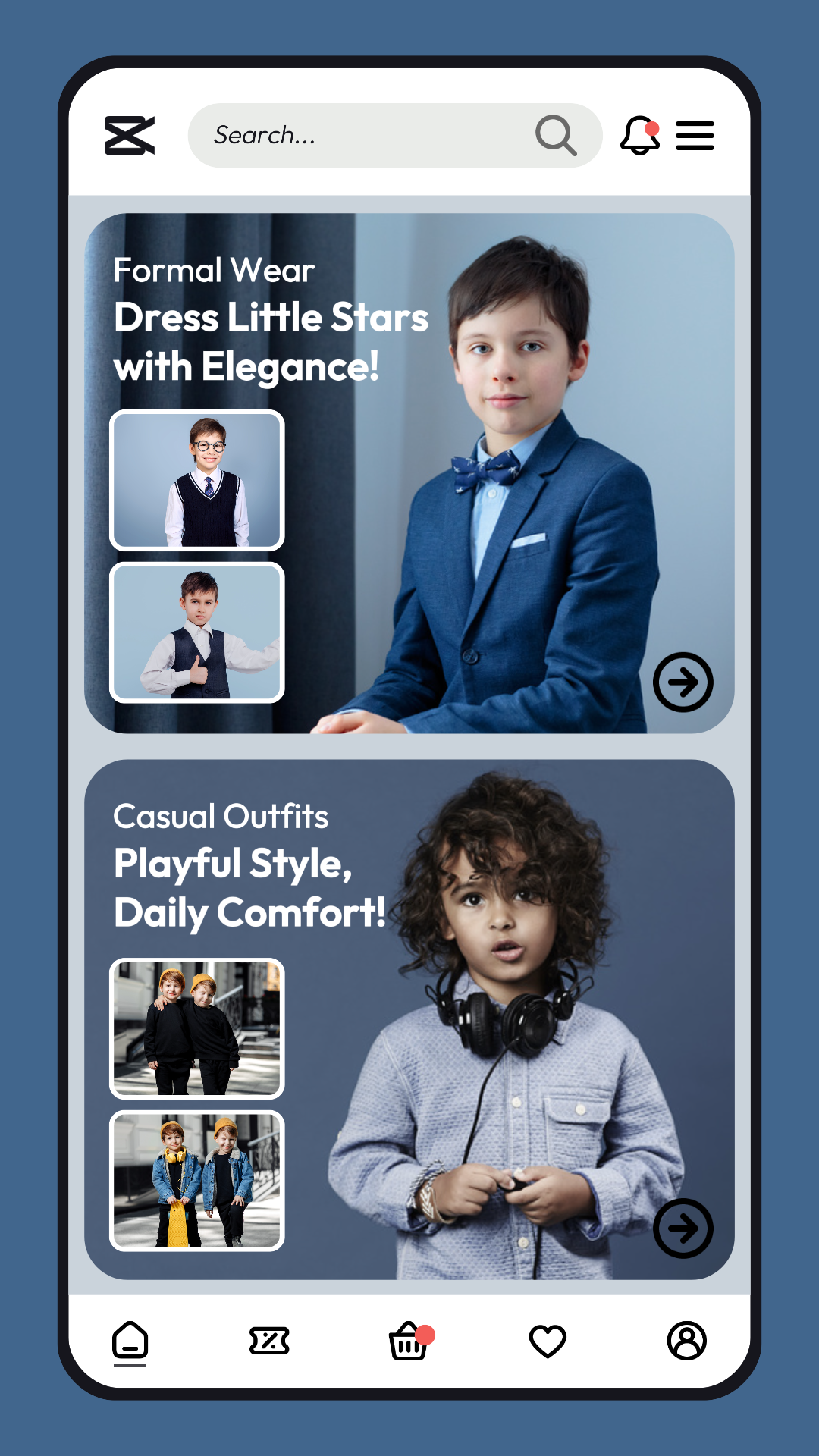The height and width of the screenshot is (1456, 819).
Task: Open the profile tab
Action: pyautogui.click(x=687, y=1341)
